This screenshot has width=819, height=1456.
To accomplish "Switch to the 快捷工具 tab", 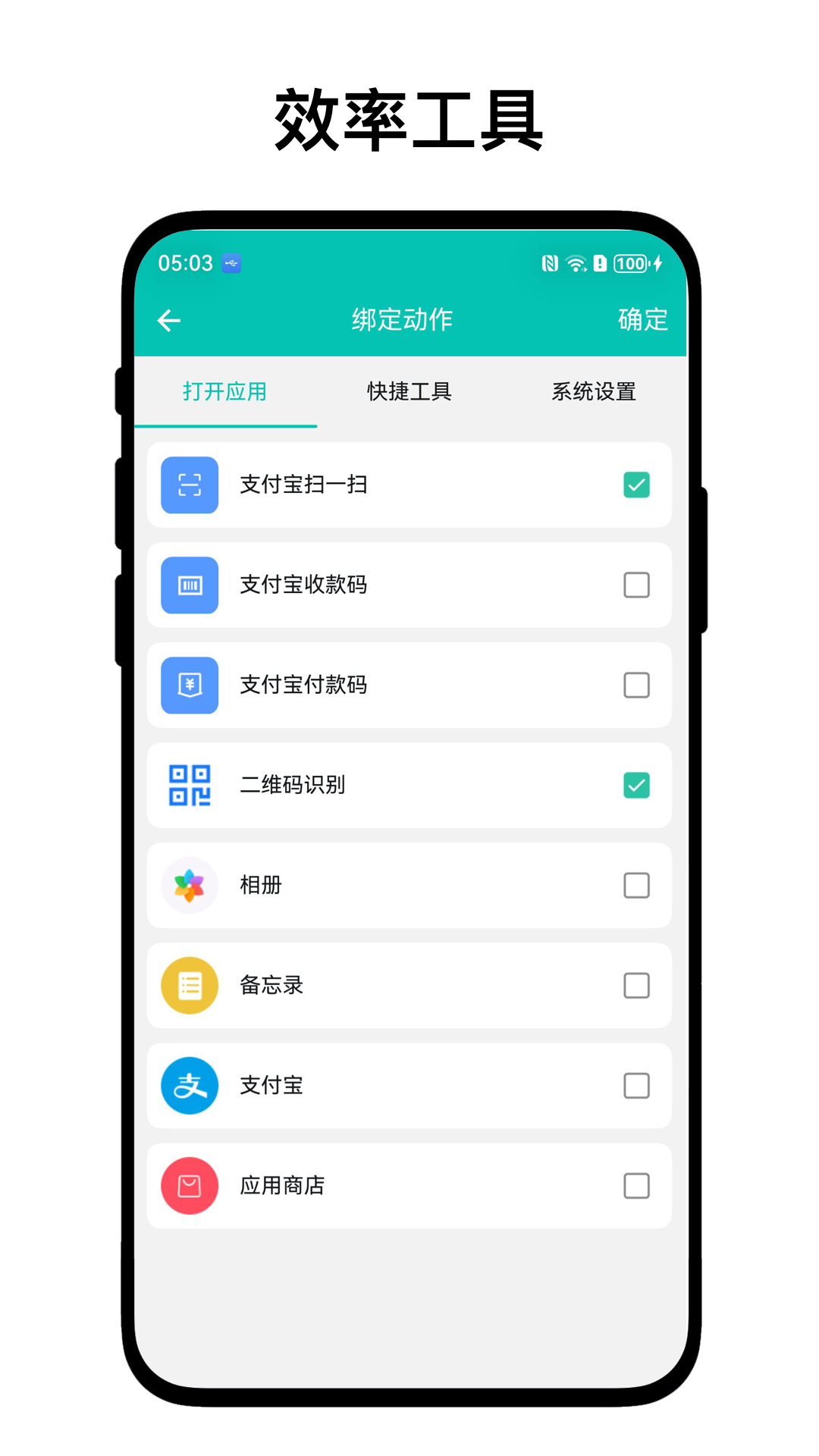I will (409, 391).
